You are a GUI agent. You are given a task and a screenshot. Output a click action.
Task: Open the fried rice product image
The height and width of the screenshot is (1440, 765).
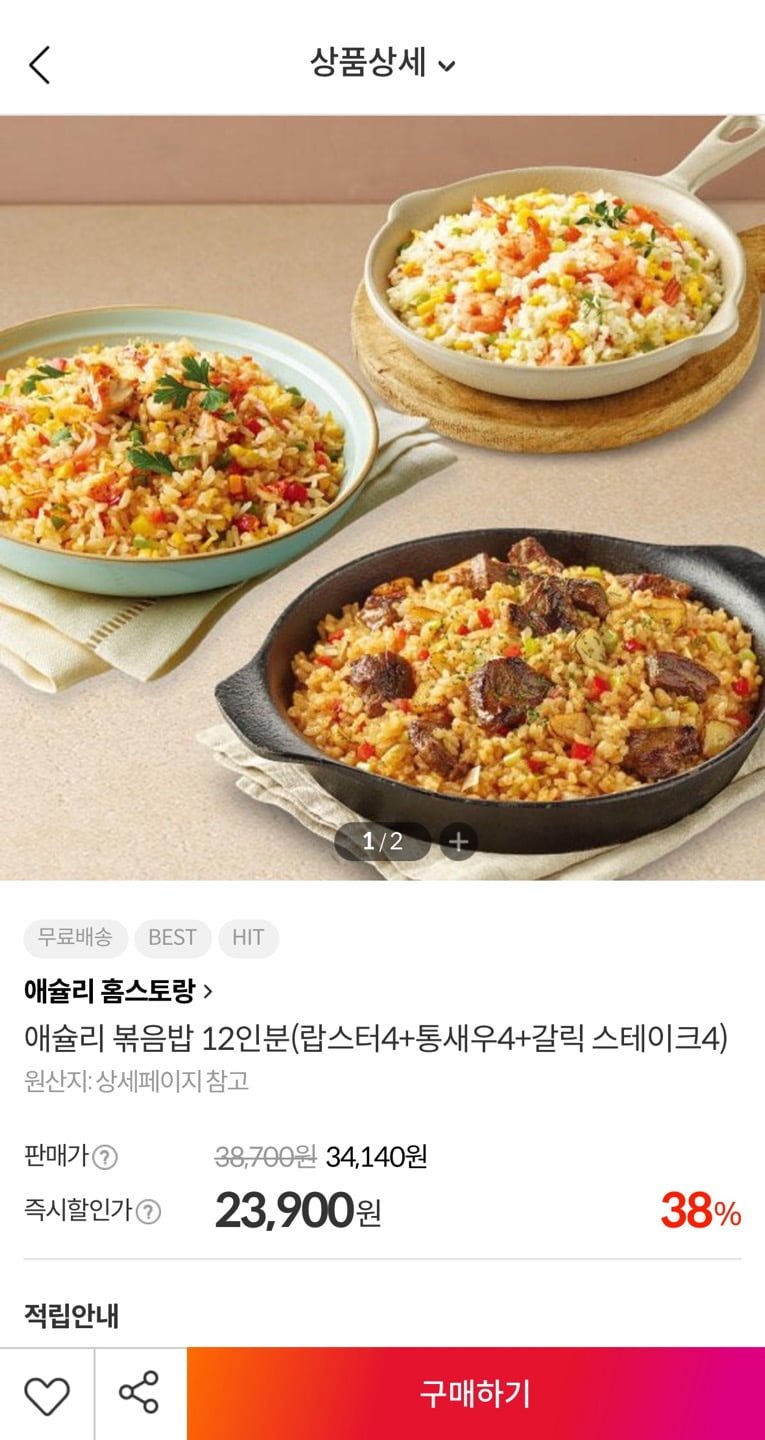pyautogui.click(x=382, y=480)
